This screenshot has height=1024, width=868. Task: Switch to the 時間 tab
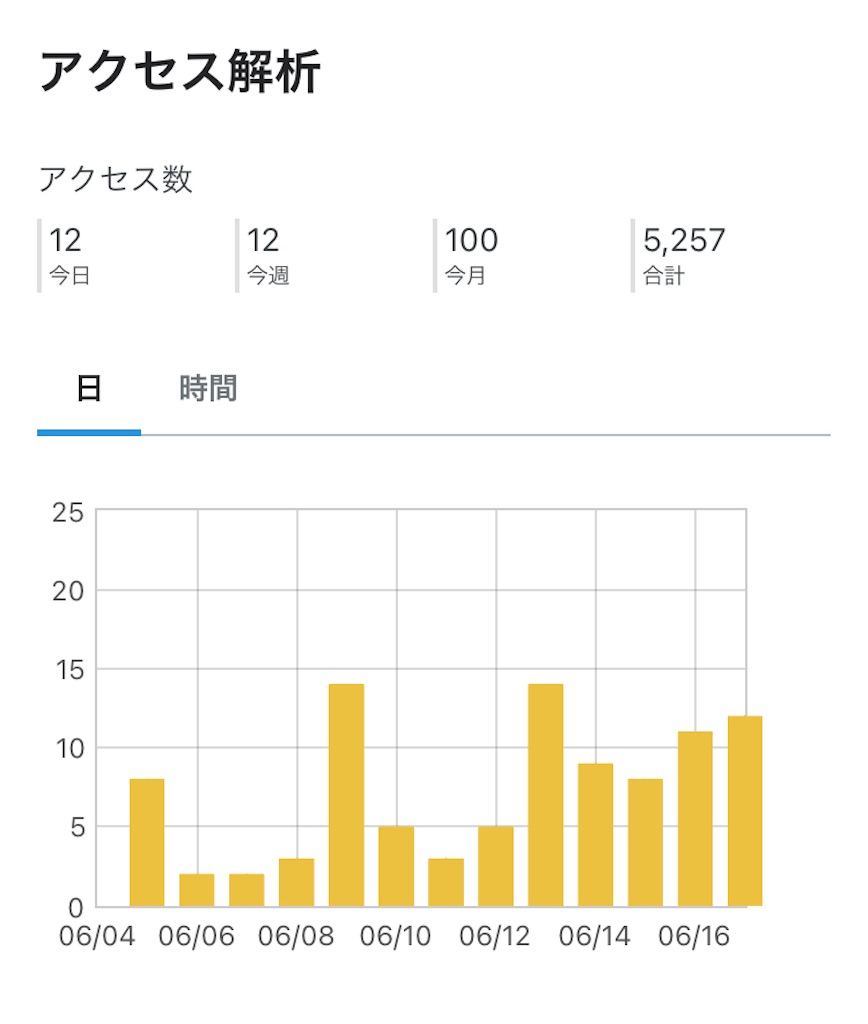point(208,389)
